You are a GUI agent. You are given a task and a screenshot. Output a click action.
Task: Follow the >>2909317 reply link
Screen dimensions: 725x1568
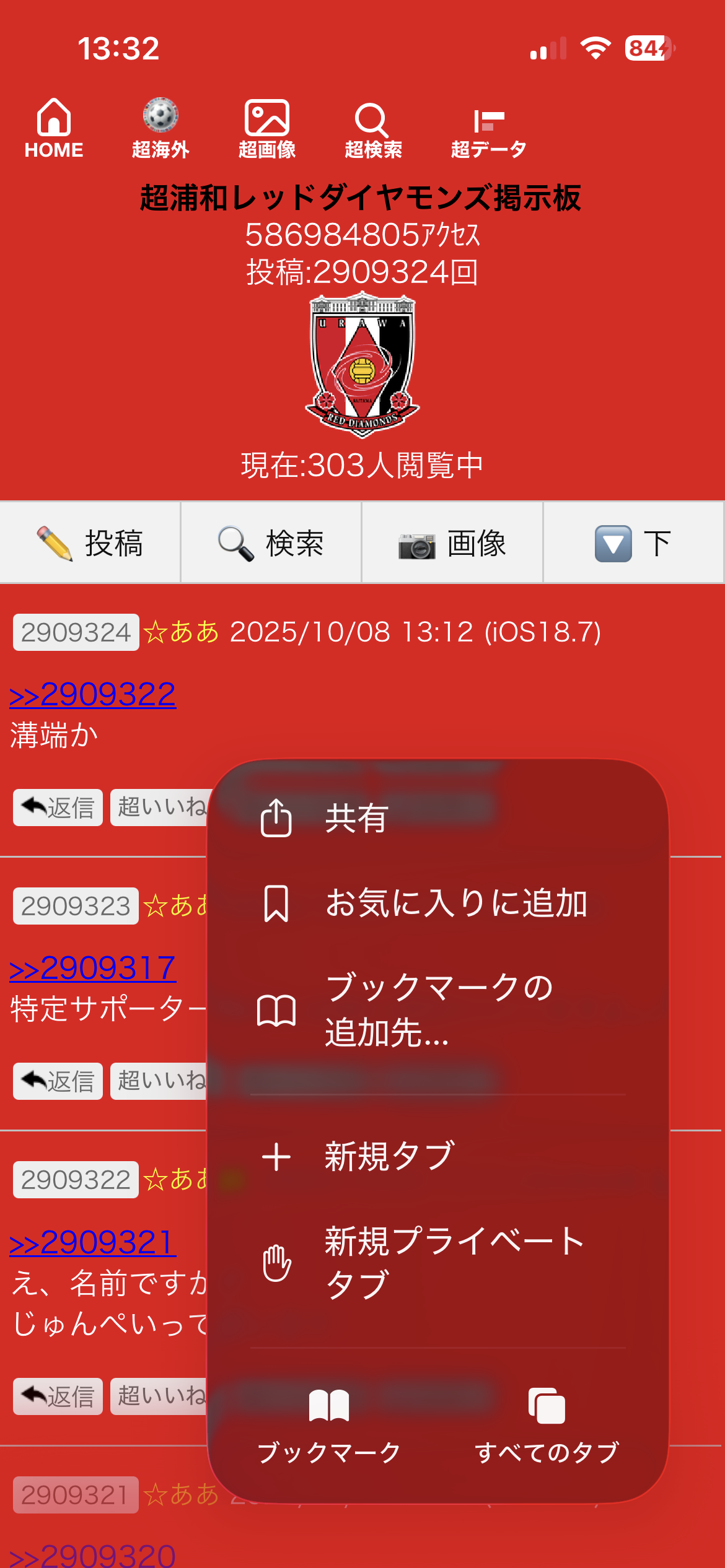(x=93, y=969)
